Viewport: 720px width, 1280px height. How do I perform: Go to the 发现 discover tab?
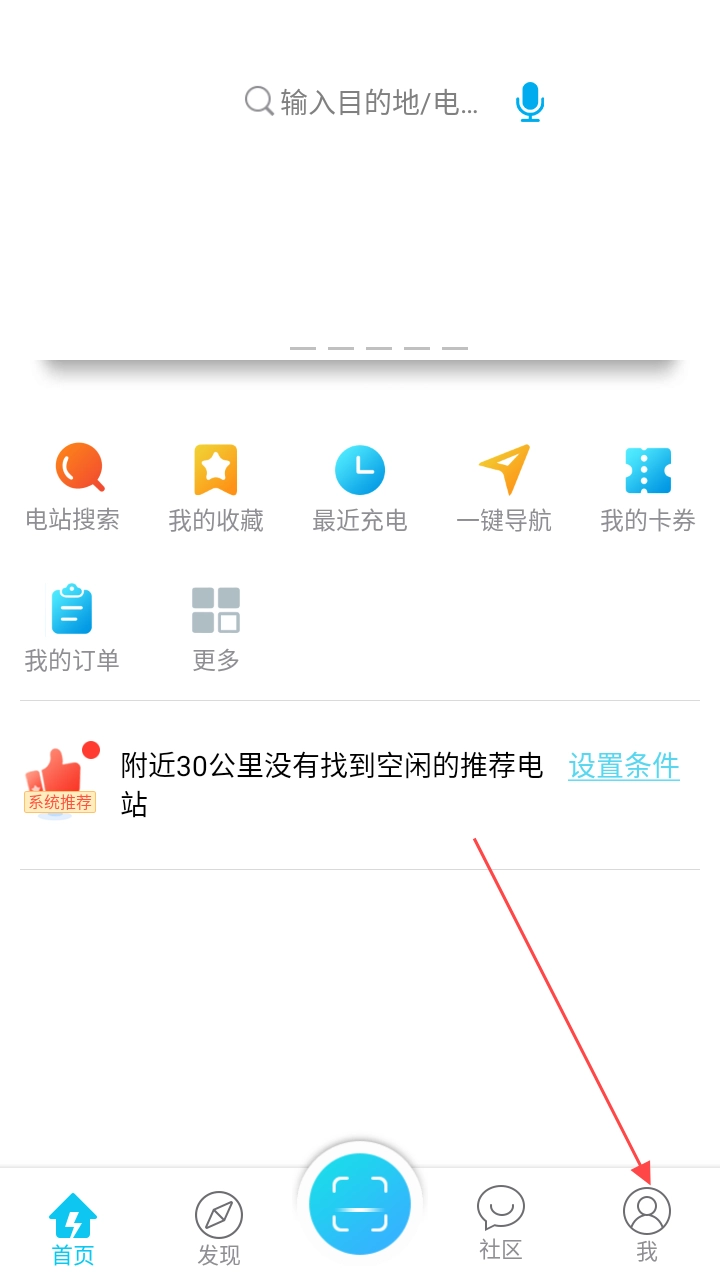pos(218,1228)
